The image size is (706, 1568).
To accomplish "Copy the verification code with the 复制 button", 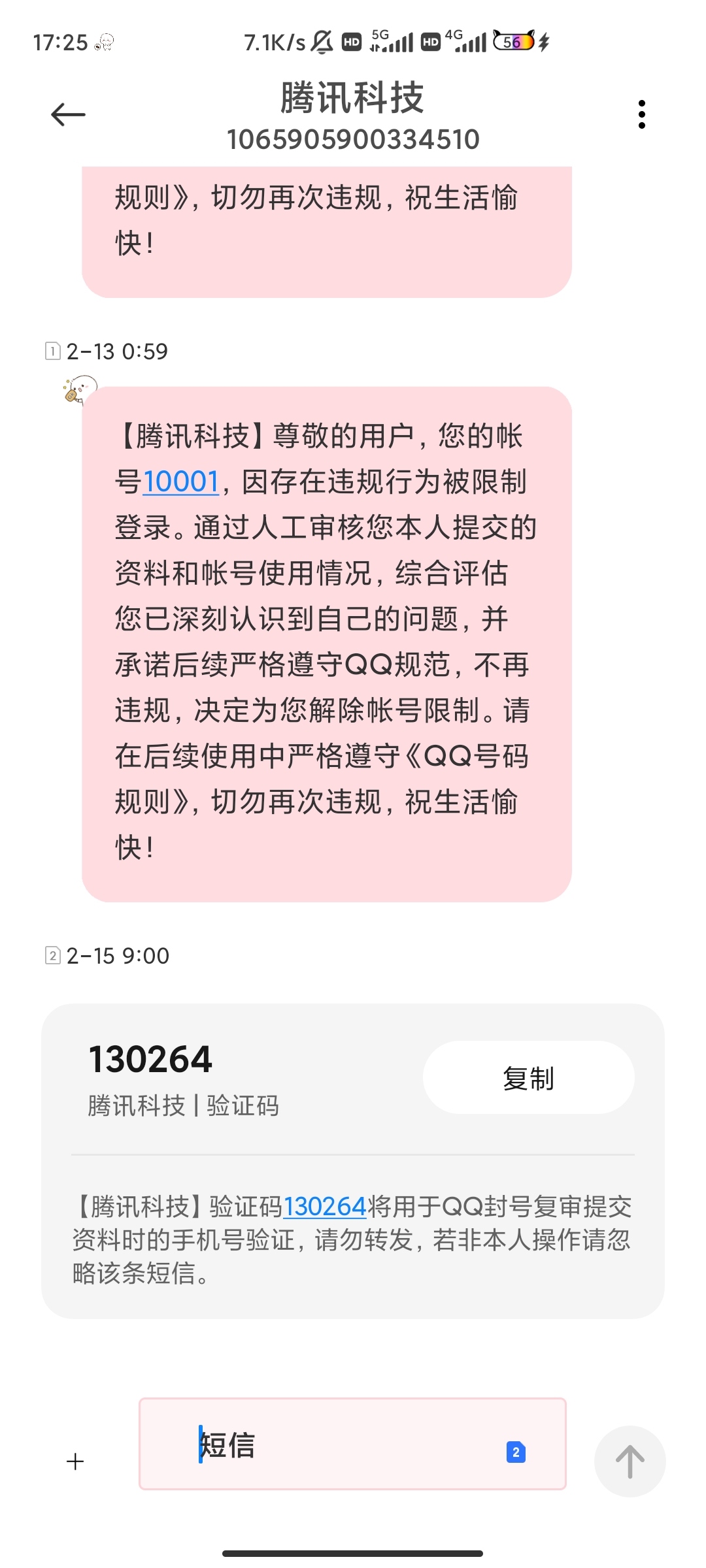I will [528, 1077].
